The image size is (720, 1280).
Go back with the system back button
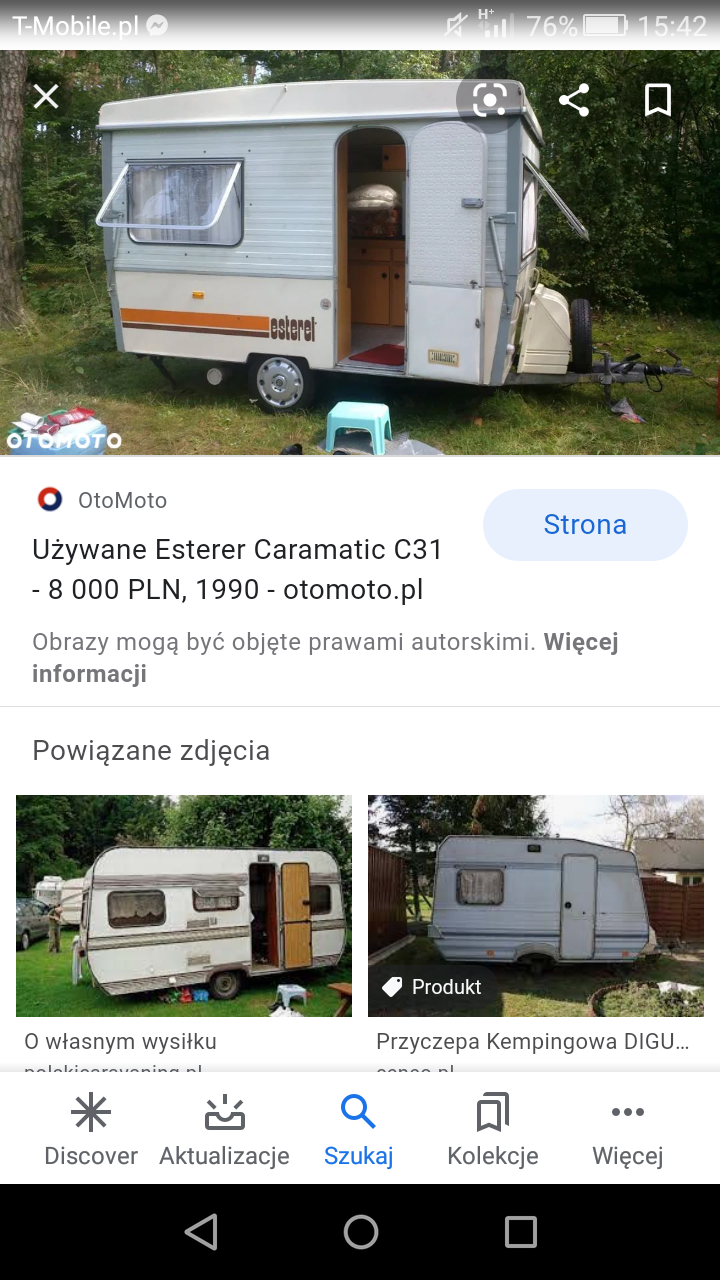(201, 1232)
